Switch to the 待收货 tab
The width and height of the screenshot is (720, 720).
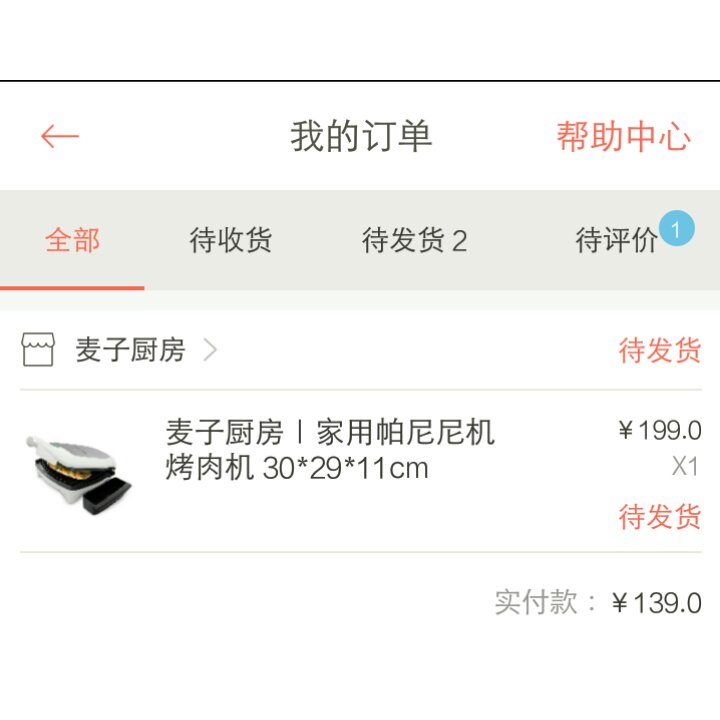231,241
